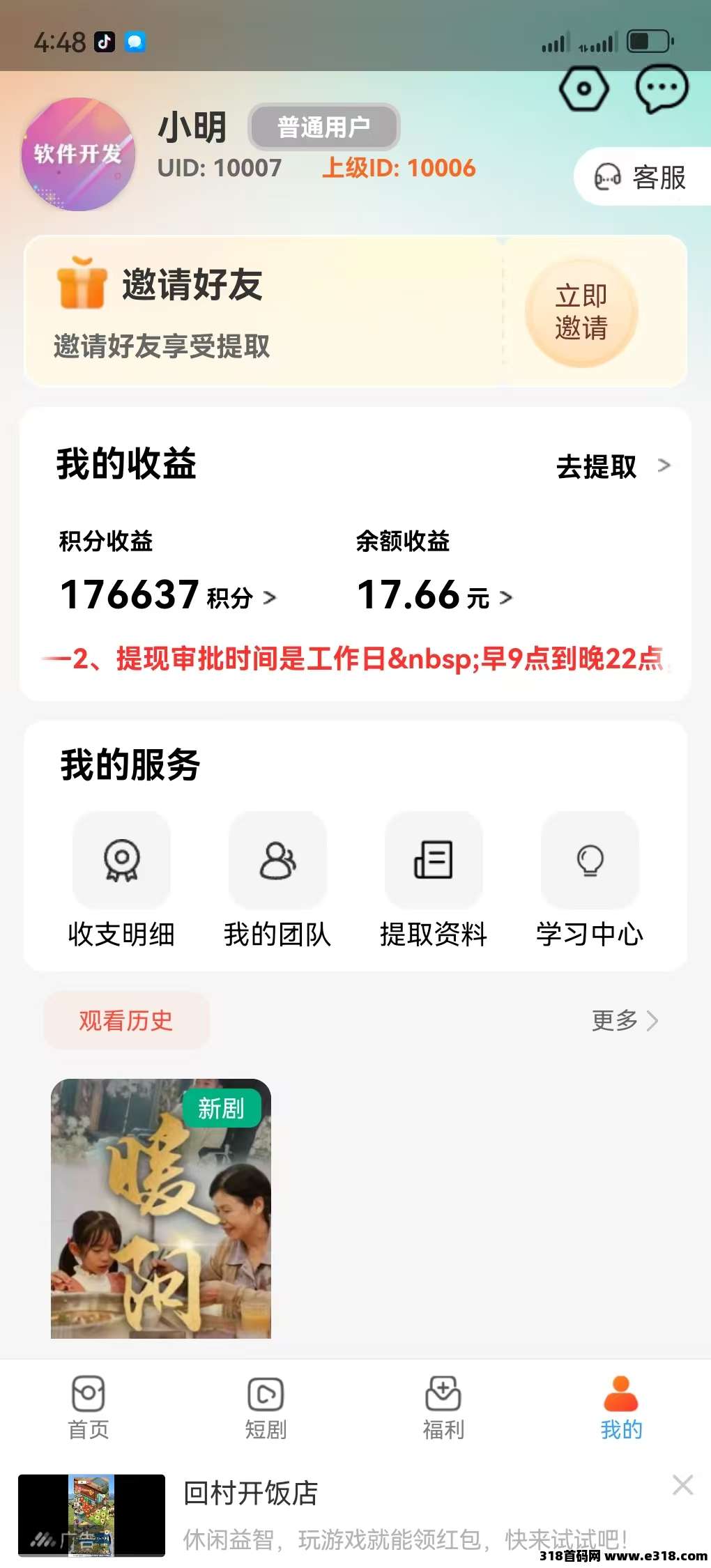The width and height of the screenshot is (711, 1568).
Task: Switch to the 我的 profile tab
Action: click(621, 1407)
